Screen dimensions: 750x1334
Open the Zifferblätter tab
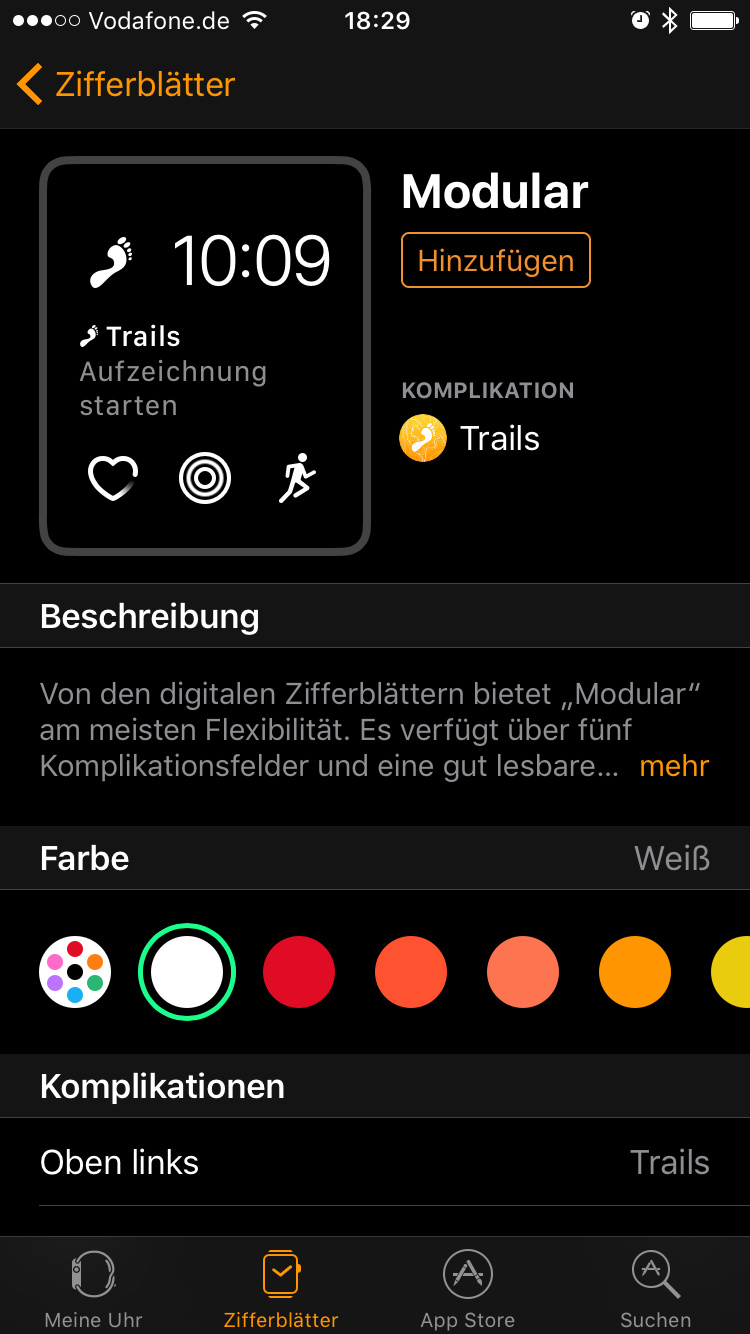pos(281,1288)
